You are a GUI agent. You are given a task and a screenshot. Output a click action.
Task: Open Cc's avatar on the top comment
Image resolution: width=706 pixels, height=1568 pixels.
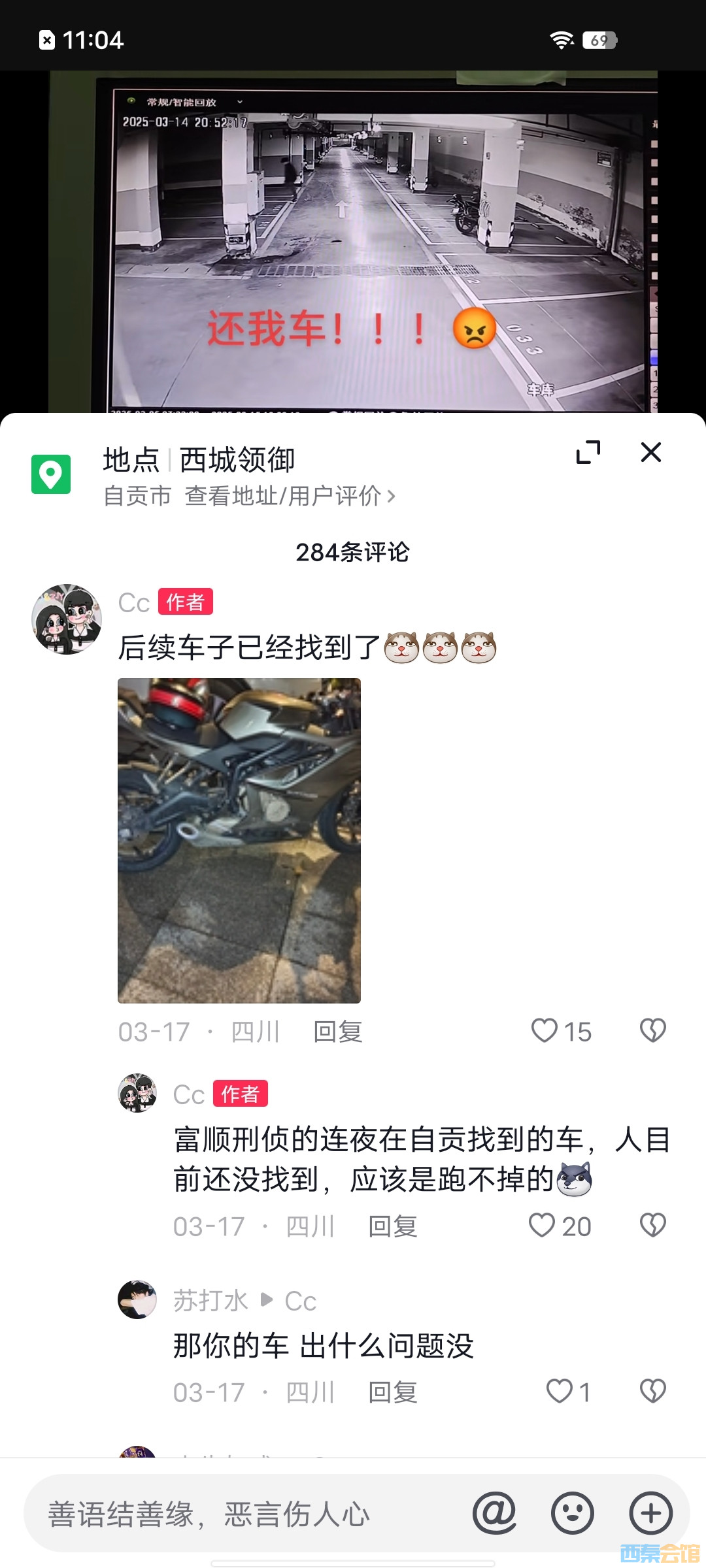67,619
